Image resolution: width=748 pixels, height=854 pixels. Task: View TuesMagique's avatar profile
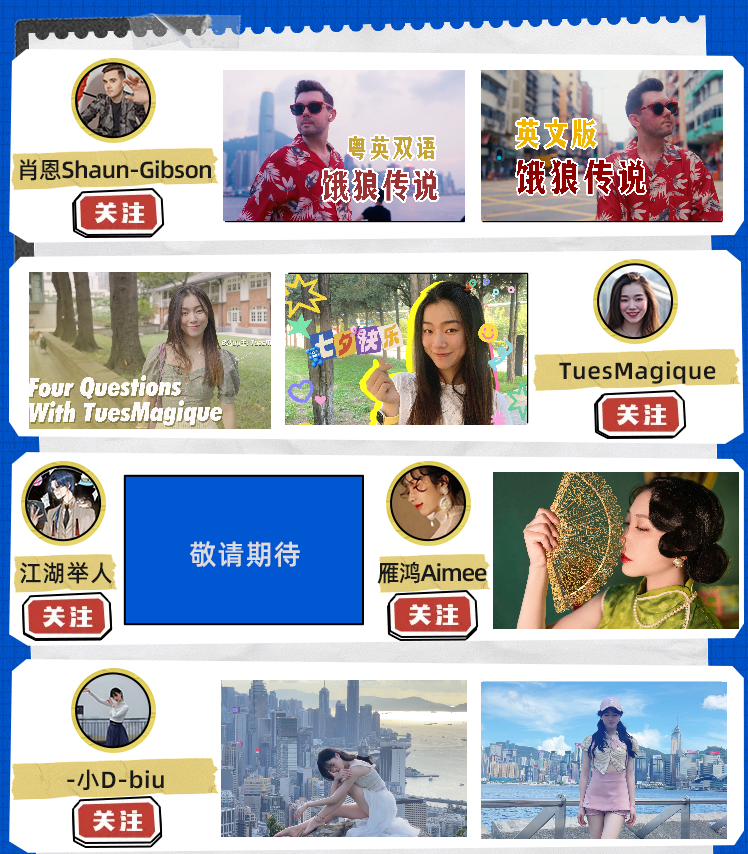[636, 302]
